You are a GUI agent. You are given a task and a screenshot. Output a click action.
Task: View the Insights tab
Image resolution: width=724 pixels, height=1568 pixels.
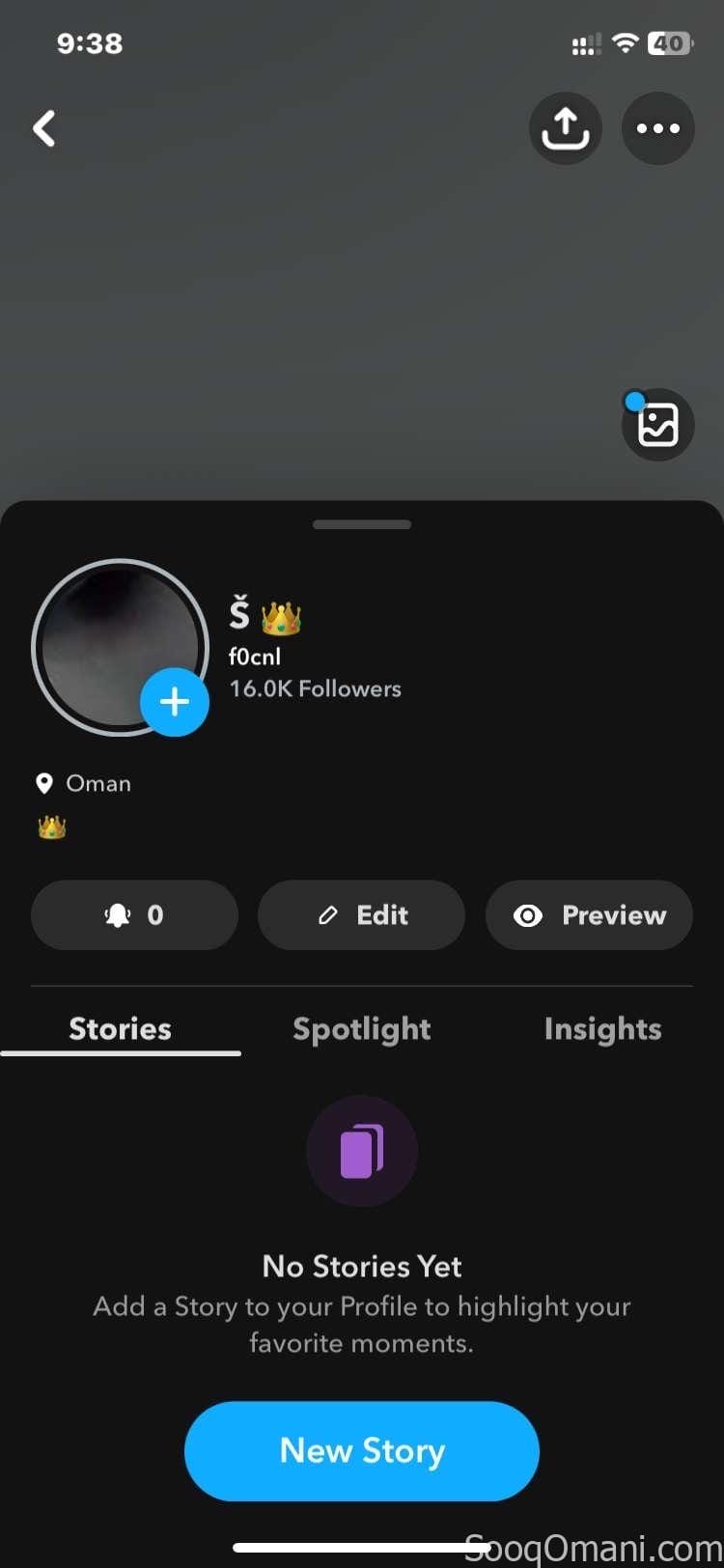[x=602, y=1028]
